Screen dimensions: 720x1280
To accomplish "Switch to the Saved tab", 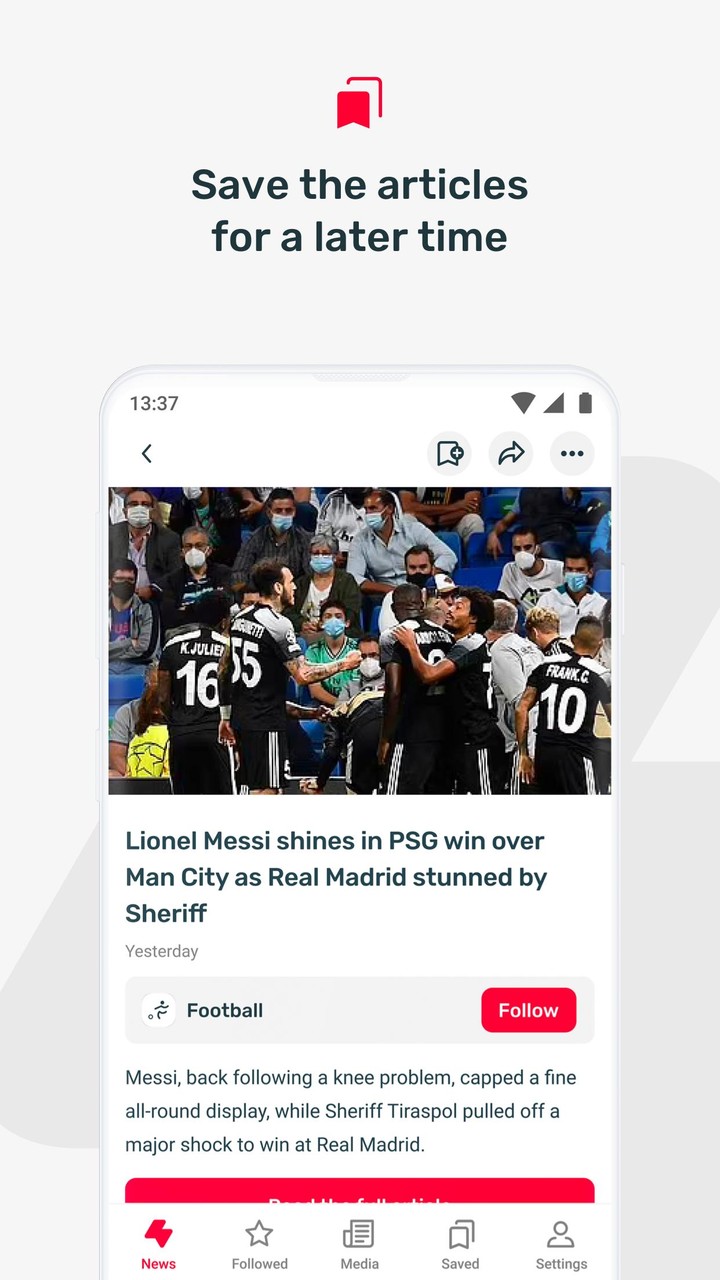I will point(460,1243).
